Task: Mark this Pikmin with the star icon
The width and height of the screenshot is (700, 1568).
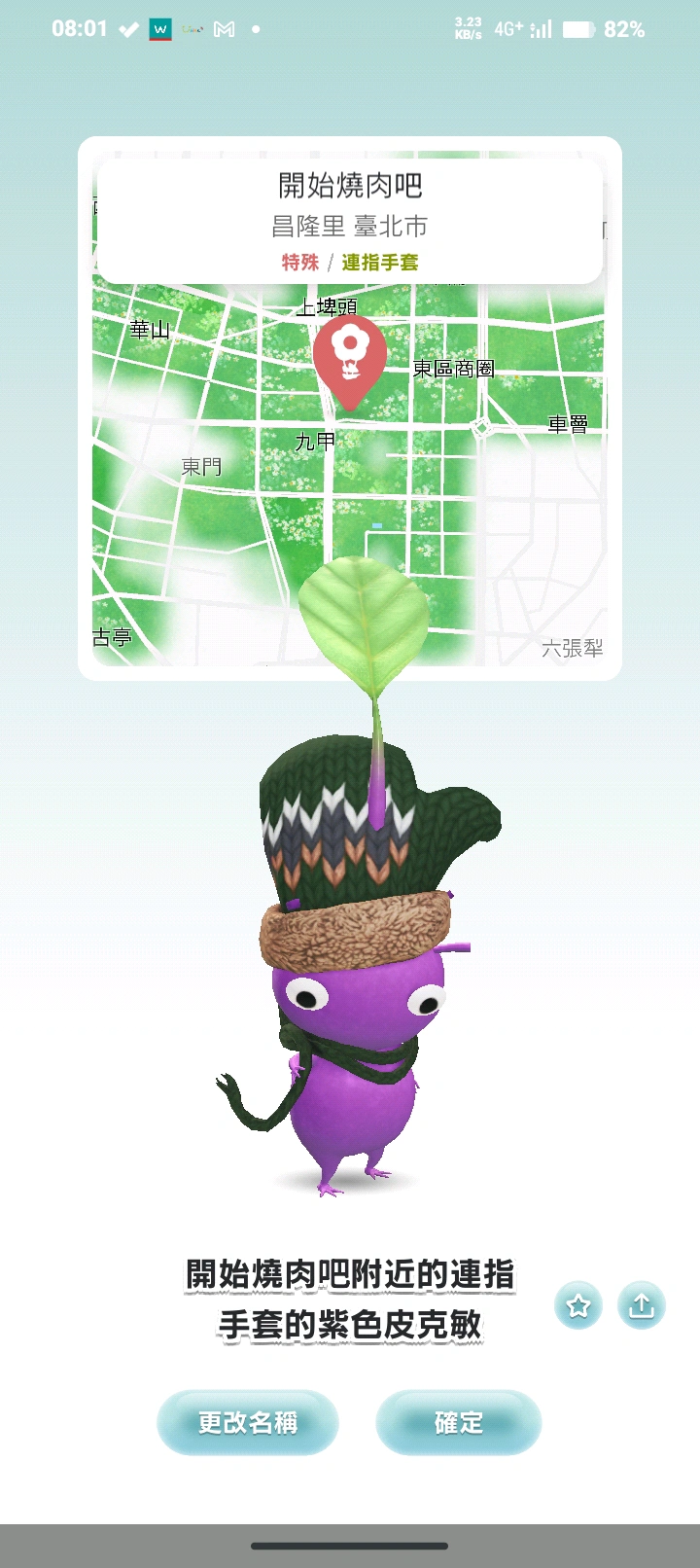Action: (578, 1305)
